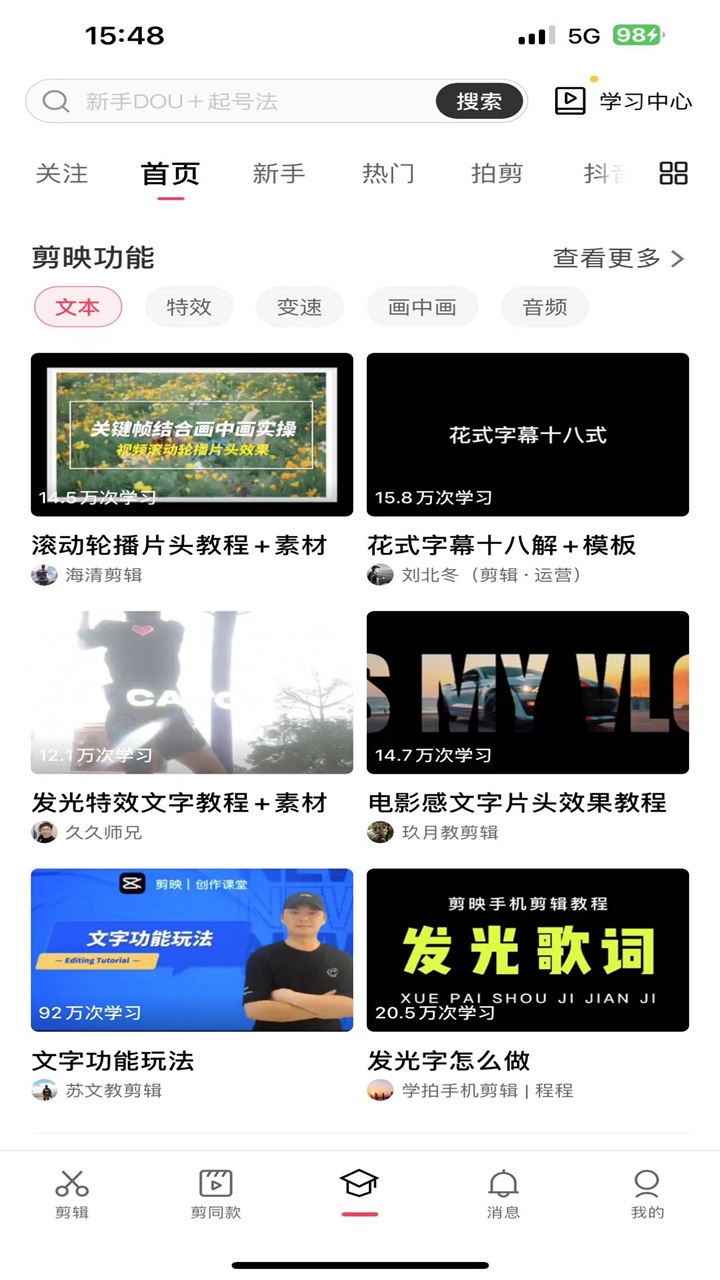
Task: Select the 特效 filter chip
Action: 189,307
